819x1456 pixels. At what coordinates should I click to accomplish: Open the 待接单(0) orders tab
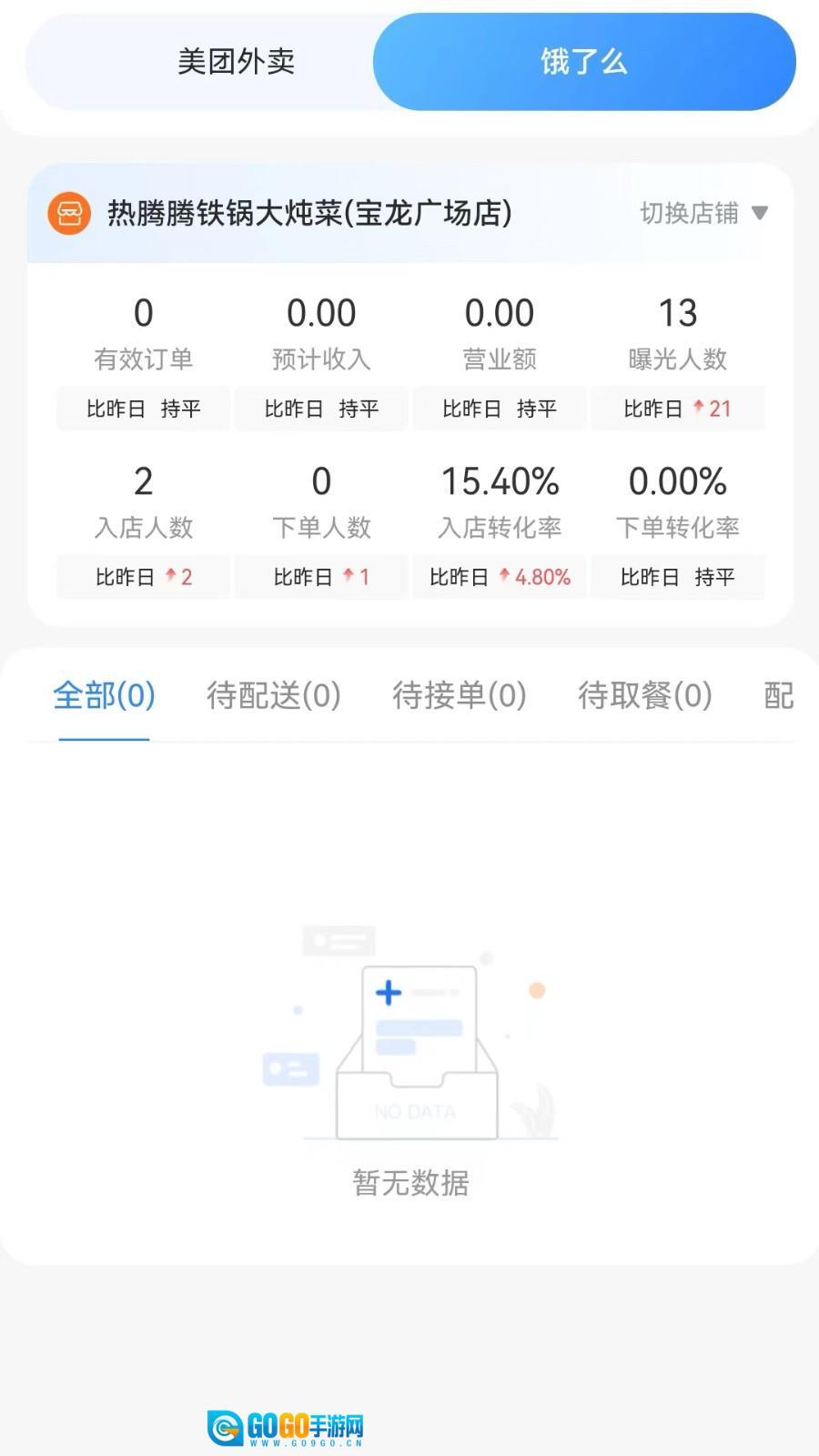459,696
